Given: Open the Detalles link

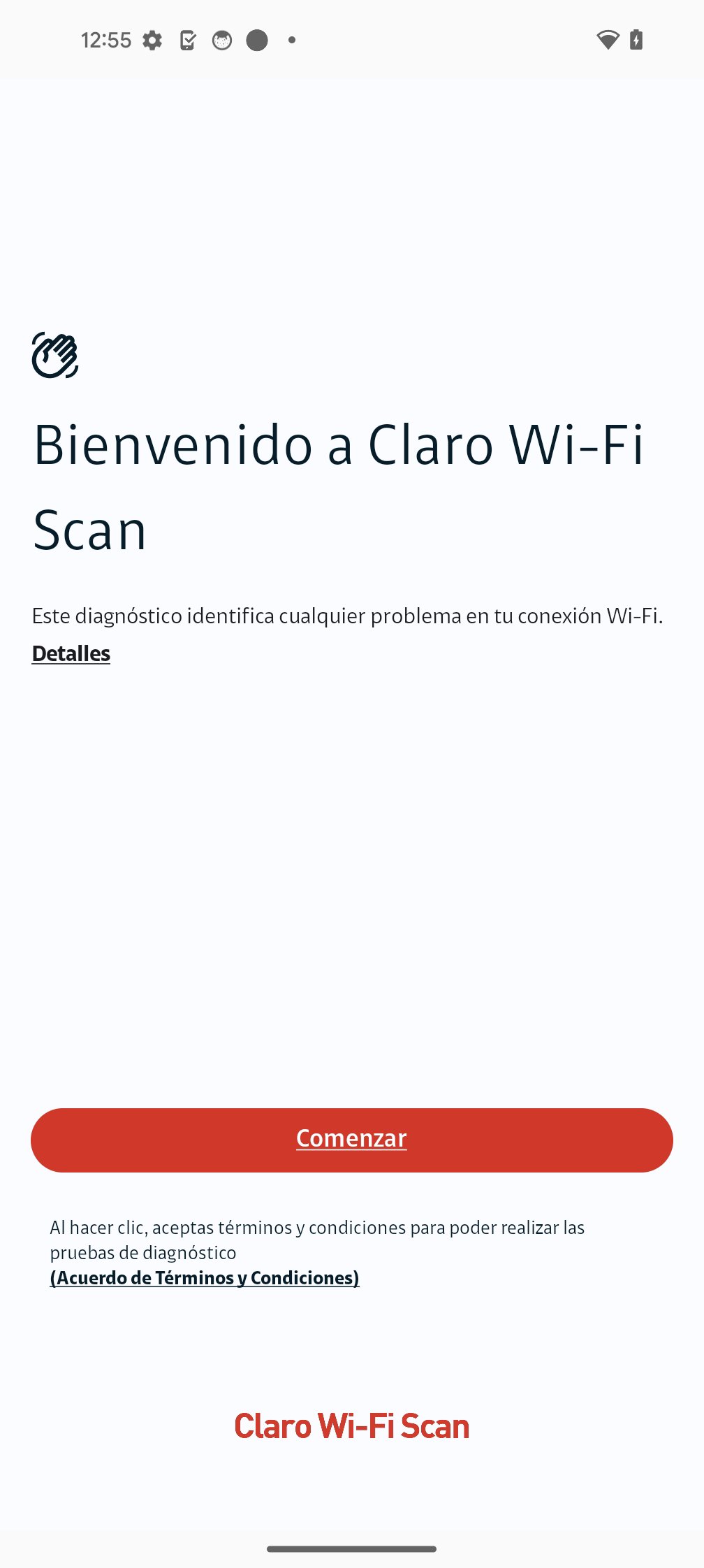Looking at the screenshot, I should (x=71, y=653).
